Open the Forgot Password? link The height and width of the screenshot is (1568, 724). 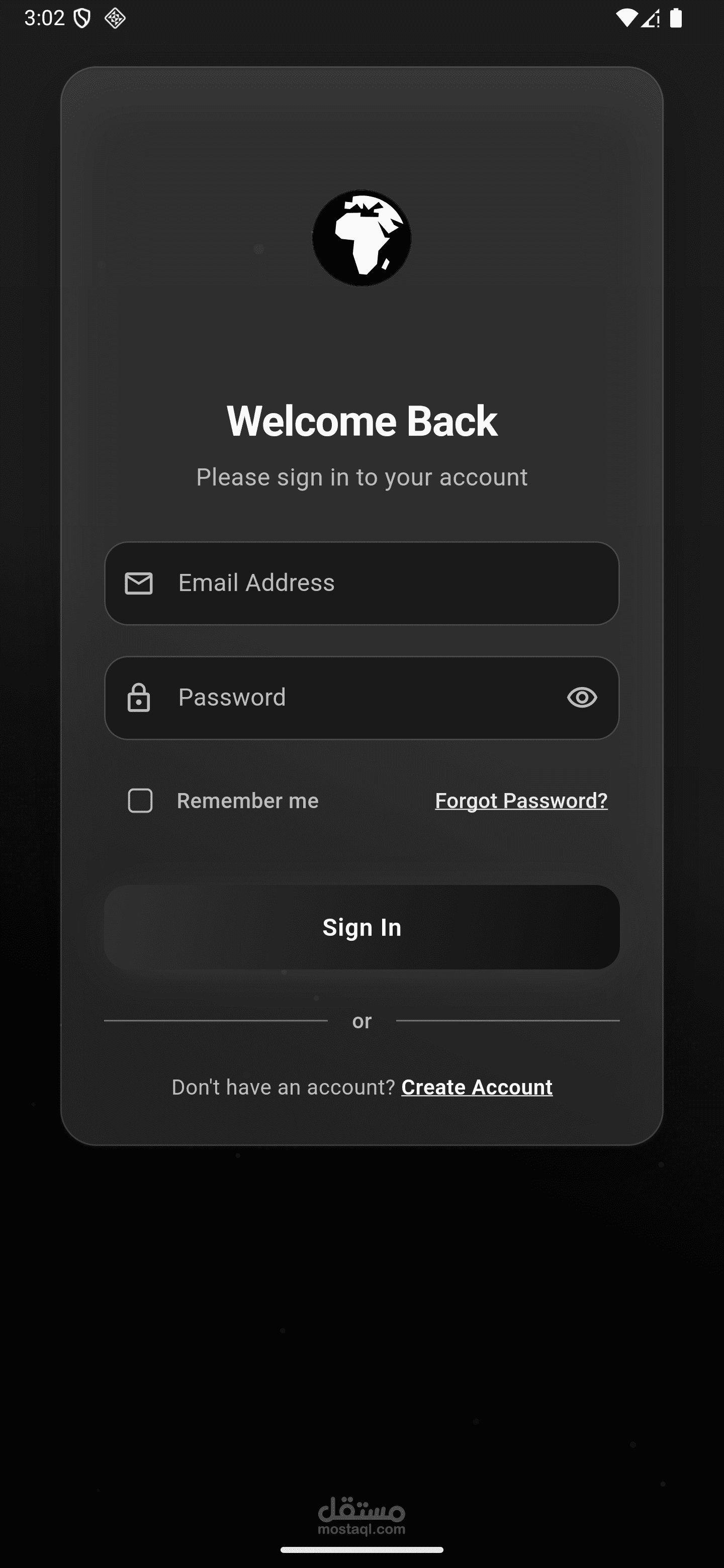521,801
